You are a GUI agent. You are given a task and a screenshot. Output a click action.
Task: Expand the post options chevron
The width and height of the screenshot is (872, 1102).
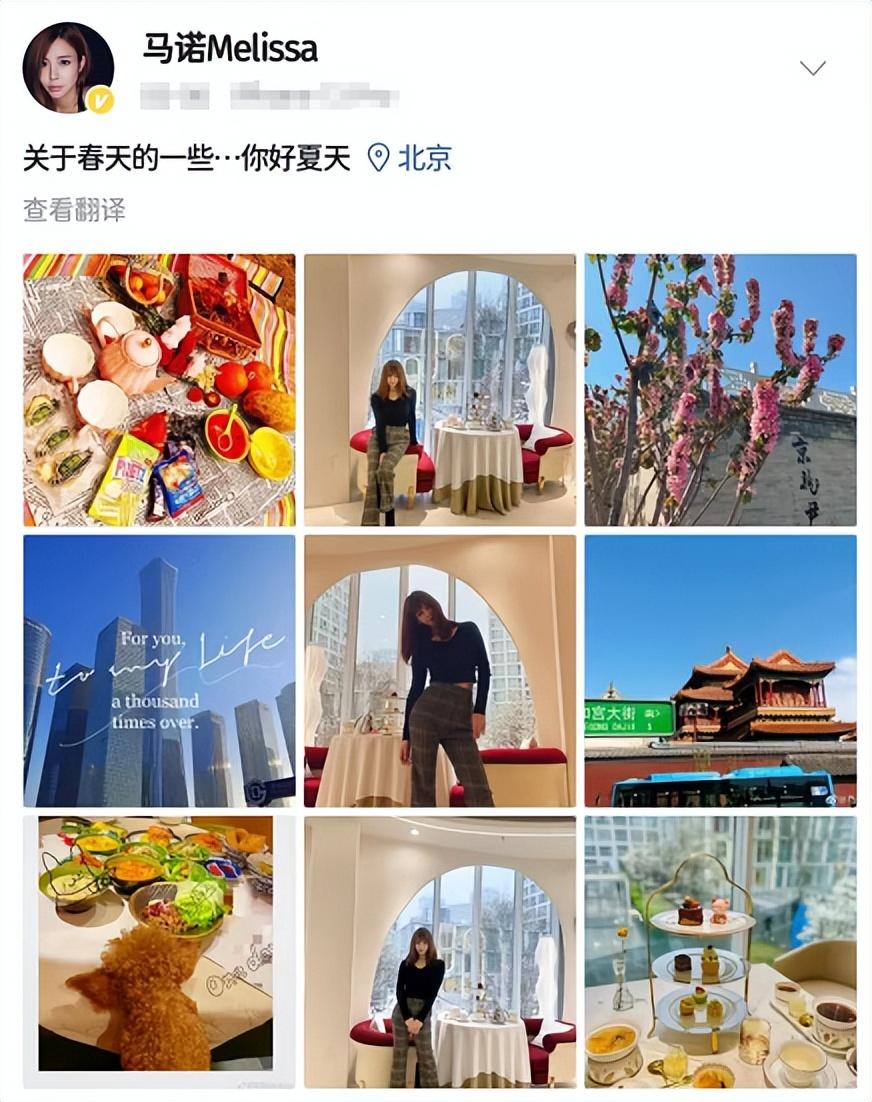(x=812, y=68)
